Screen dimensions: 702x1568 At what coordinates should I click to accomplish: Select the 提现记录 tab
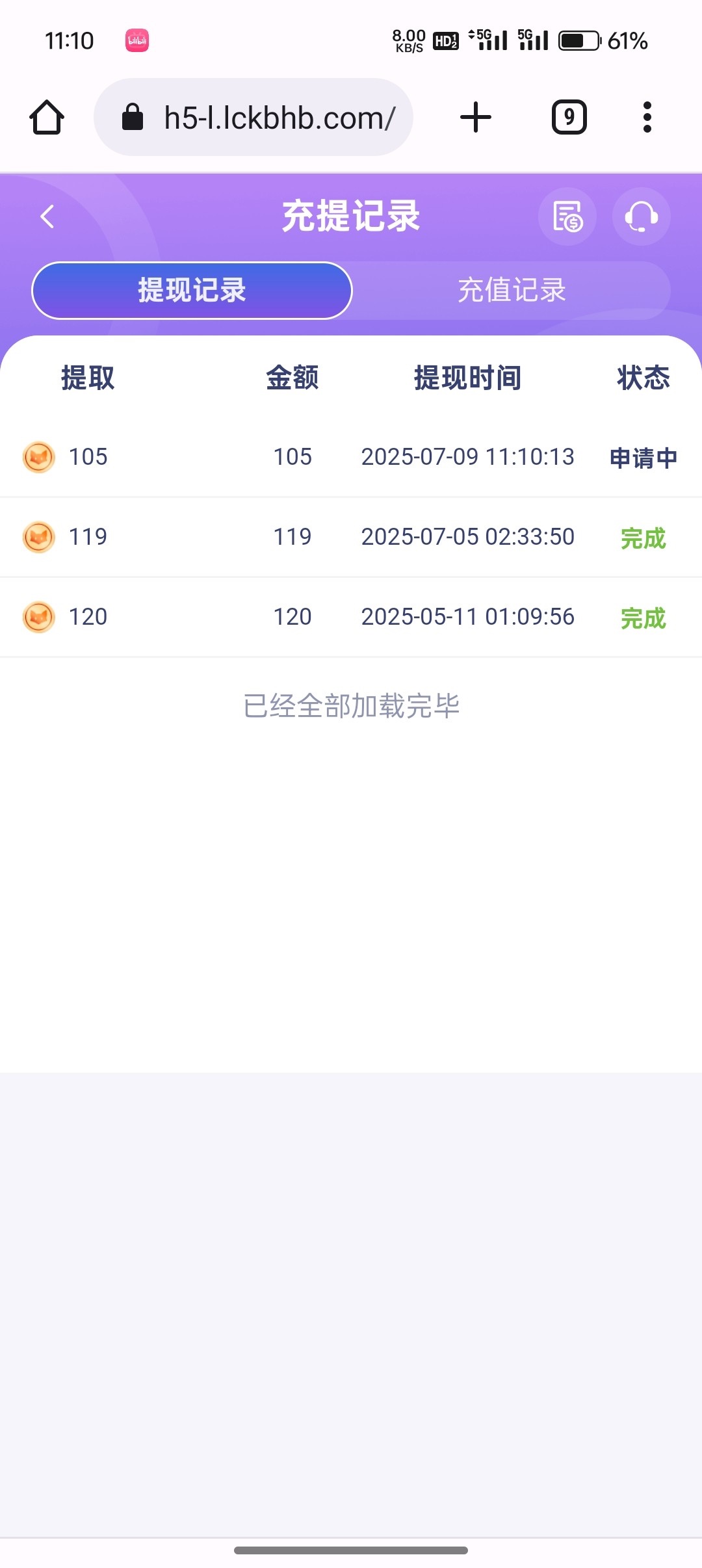click(x=192, y=291)
